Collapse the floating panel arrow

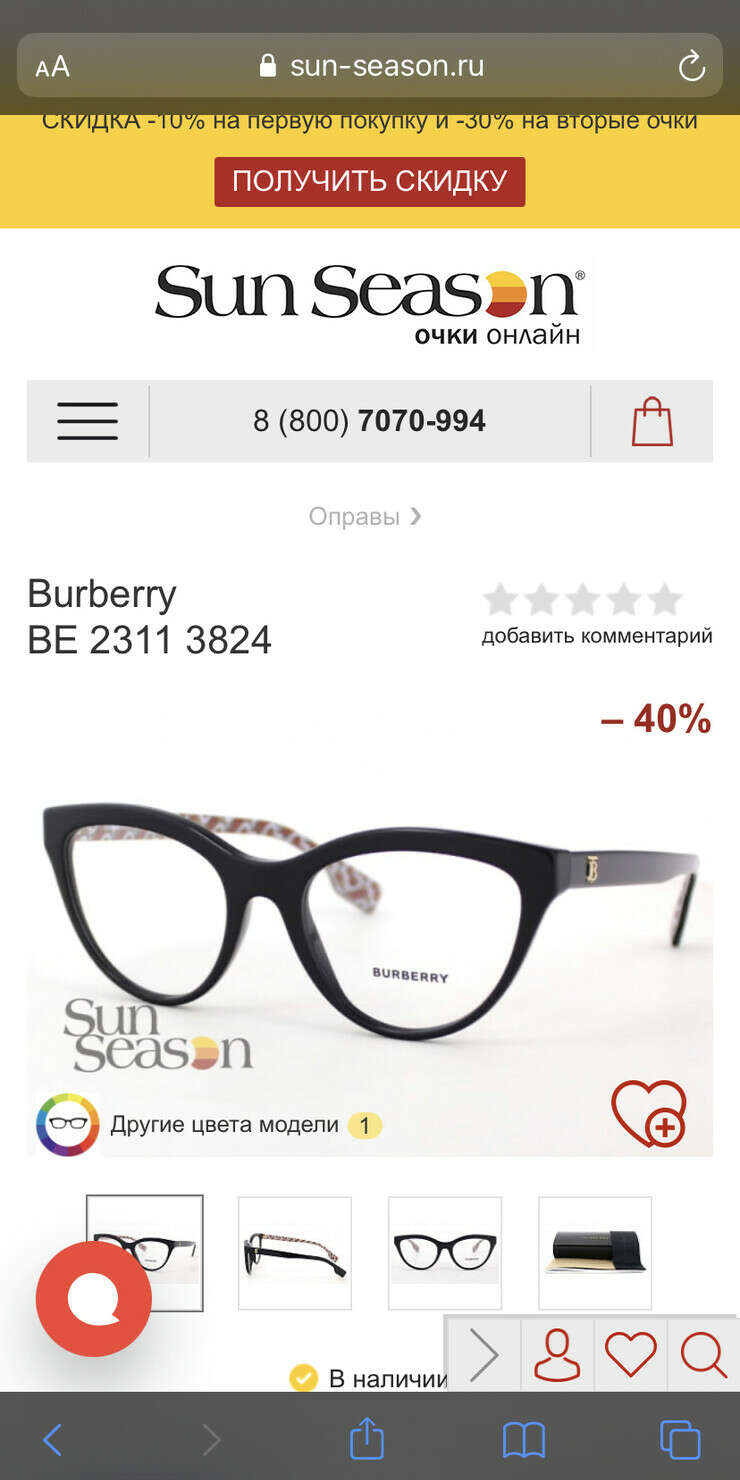click(484, 1355)
